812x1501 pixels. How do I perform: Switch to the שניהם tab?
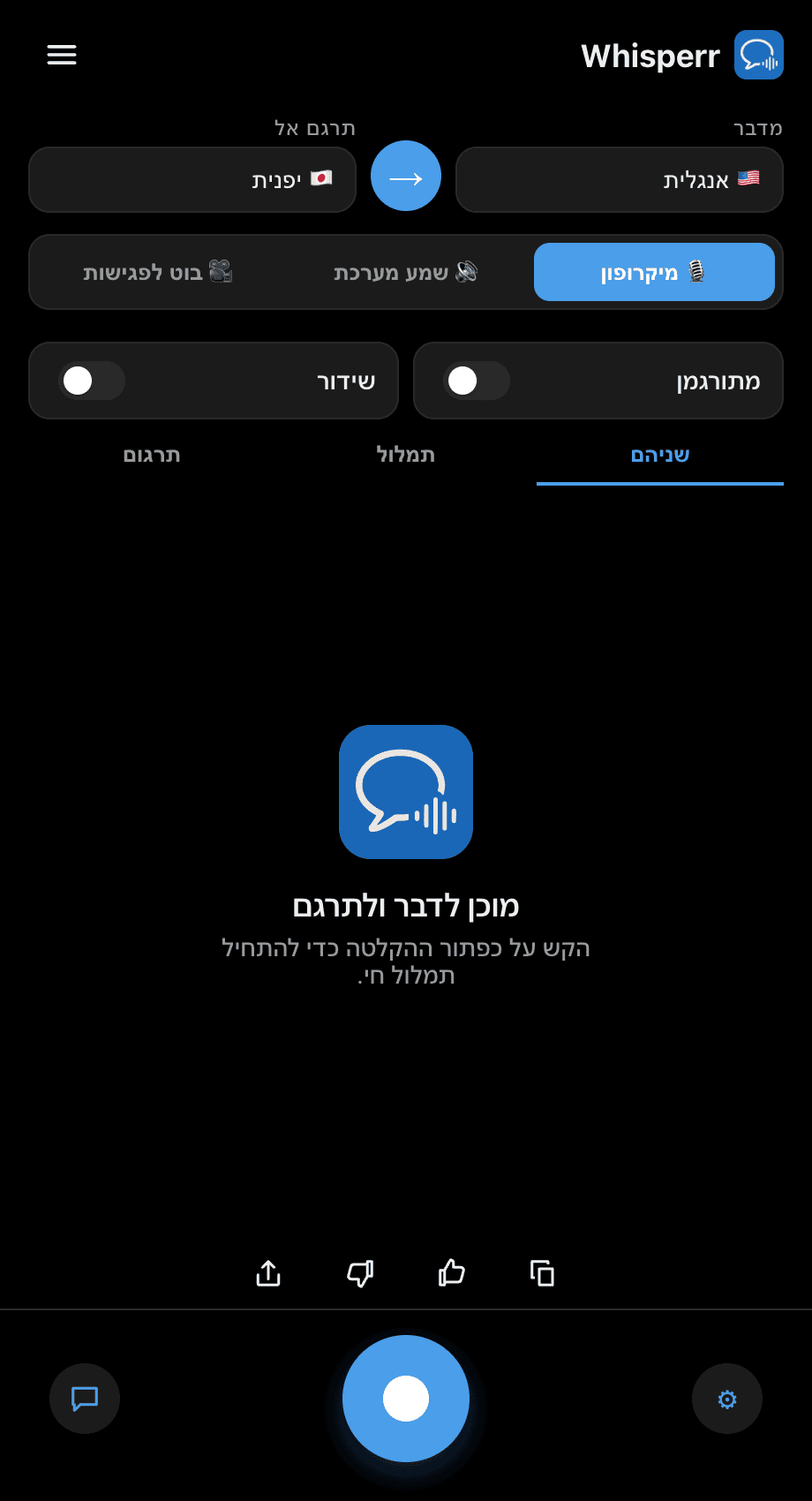coord(660,455)
